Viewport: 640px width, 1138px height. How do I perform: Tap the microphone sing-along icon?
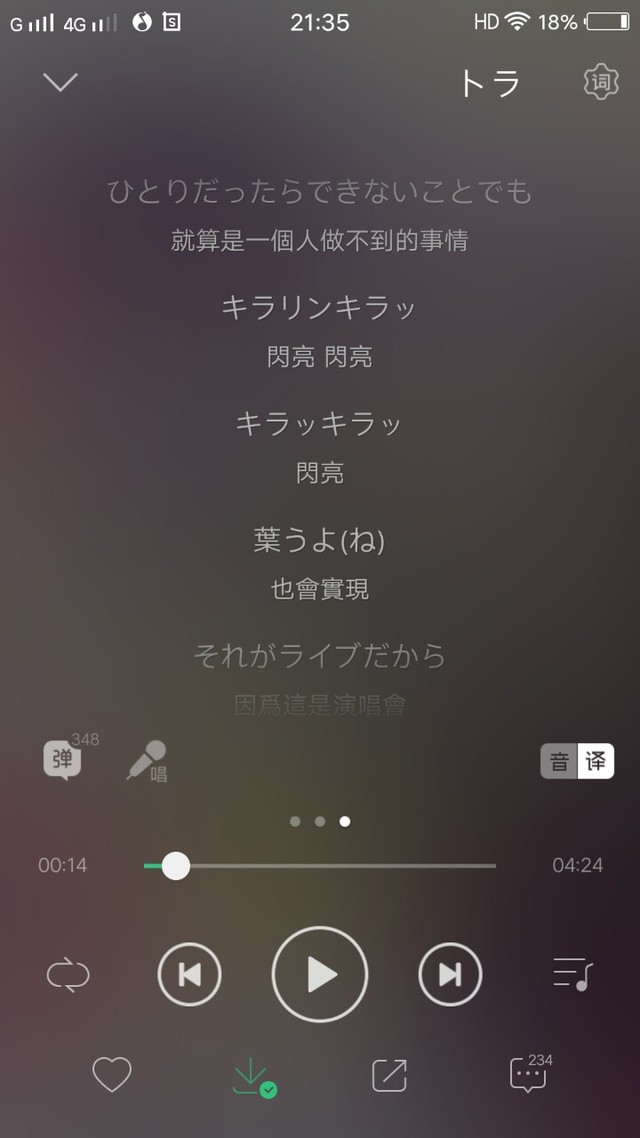(x=147, y=761)
